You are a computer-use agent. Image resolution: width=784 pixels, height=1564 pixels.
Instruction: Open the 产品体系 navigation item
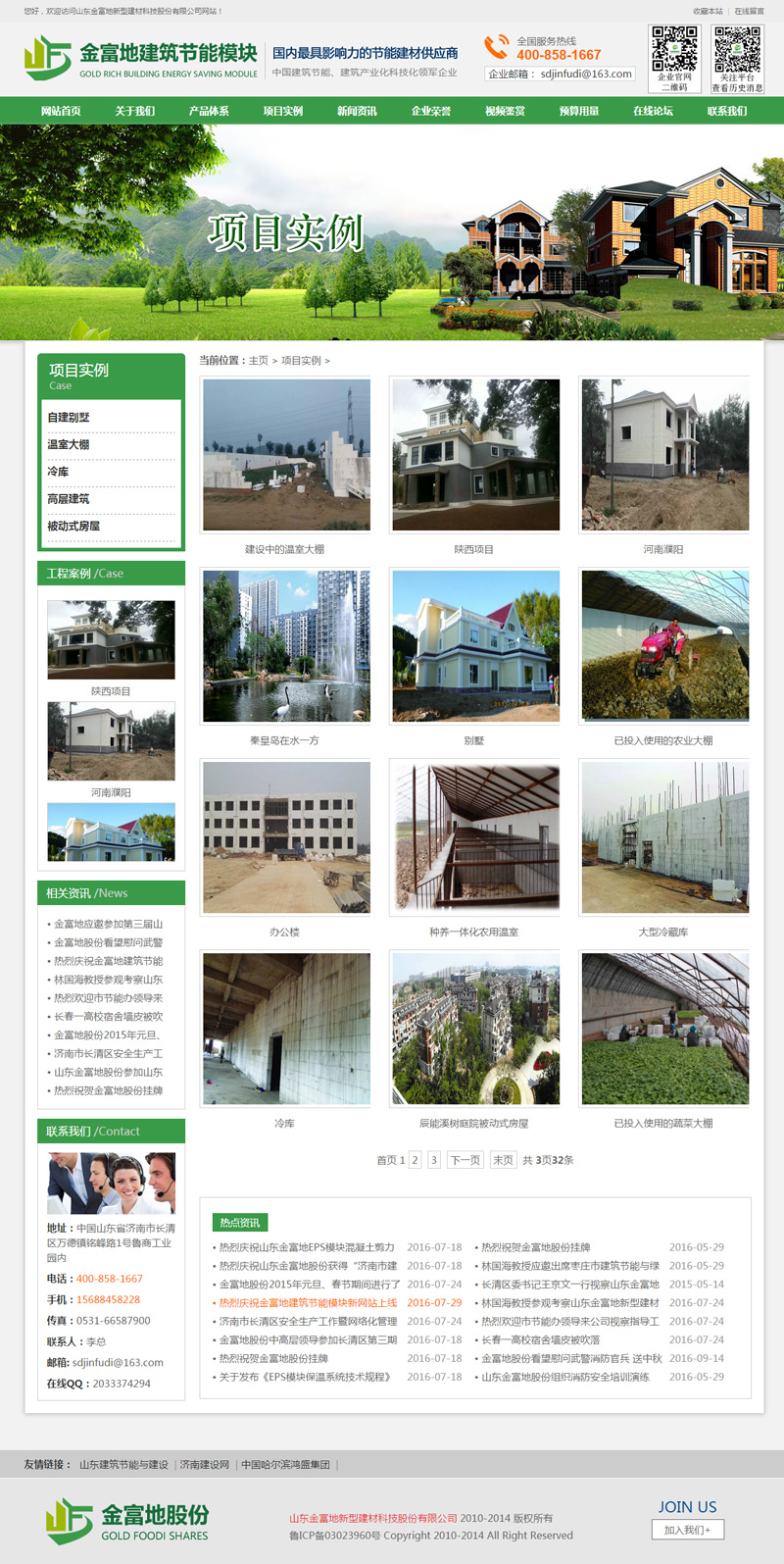pyautogui.click(x=209, y=111)
